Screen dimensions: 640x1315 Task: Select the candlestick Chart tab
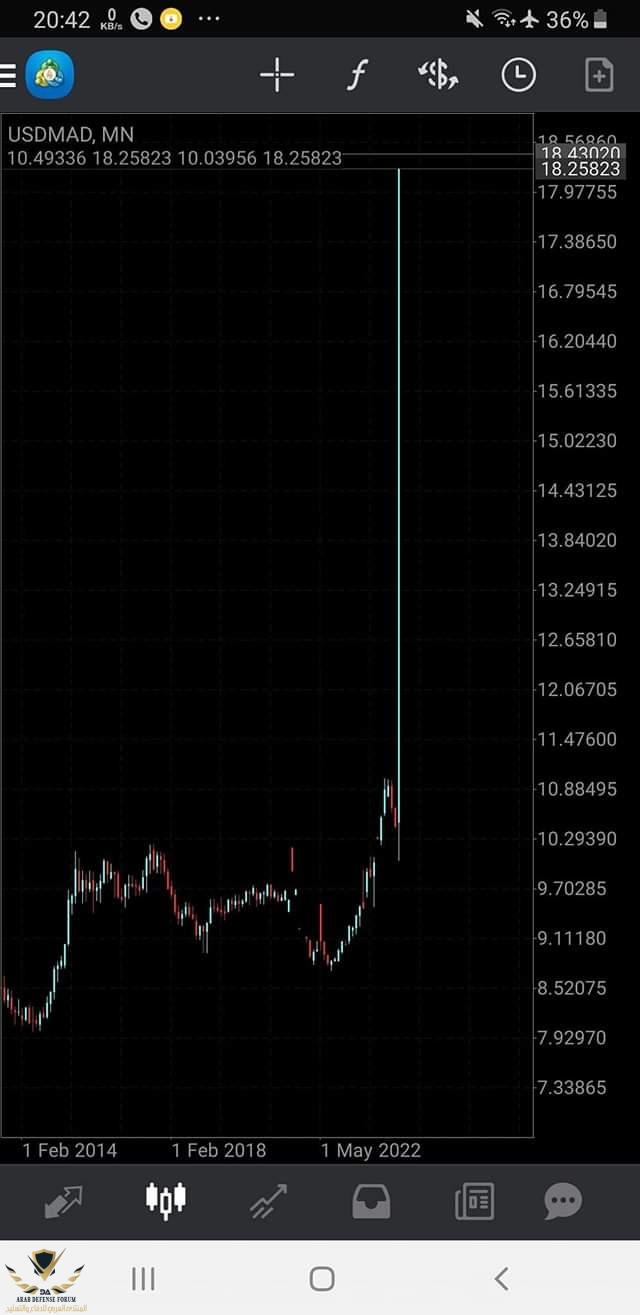coord(166,1200)
